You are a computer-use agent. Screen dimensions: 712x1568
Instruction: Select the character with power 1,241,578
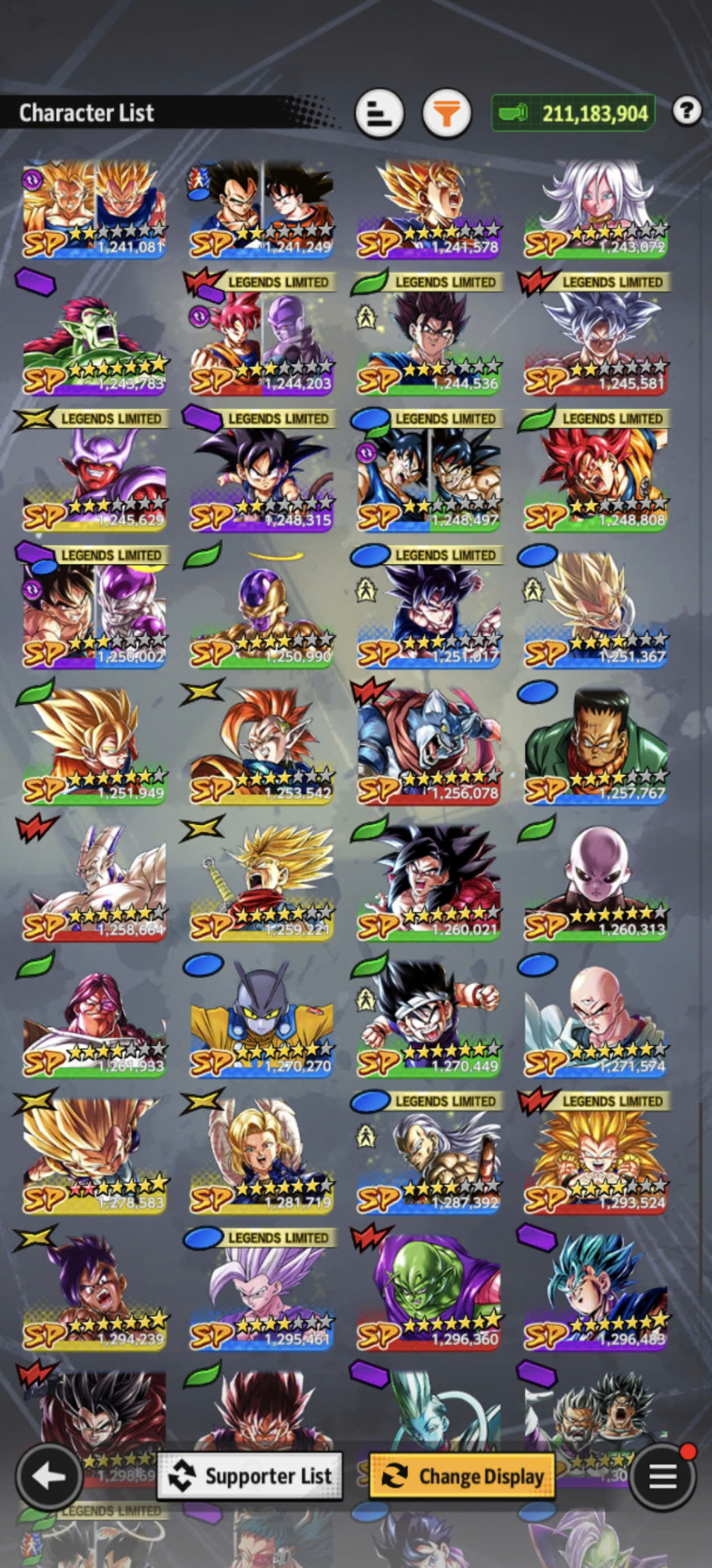click(x=429, y=210)
